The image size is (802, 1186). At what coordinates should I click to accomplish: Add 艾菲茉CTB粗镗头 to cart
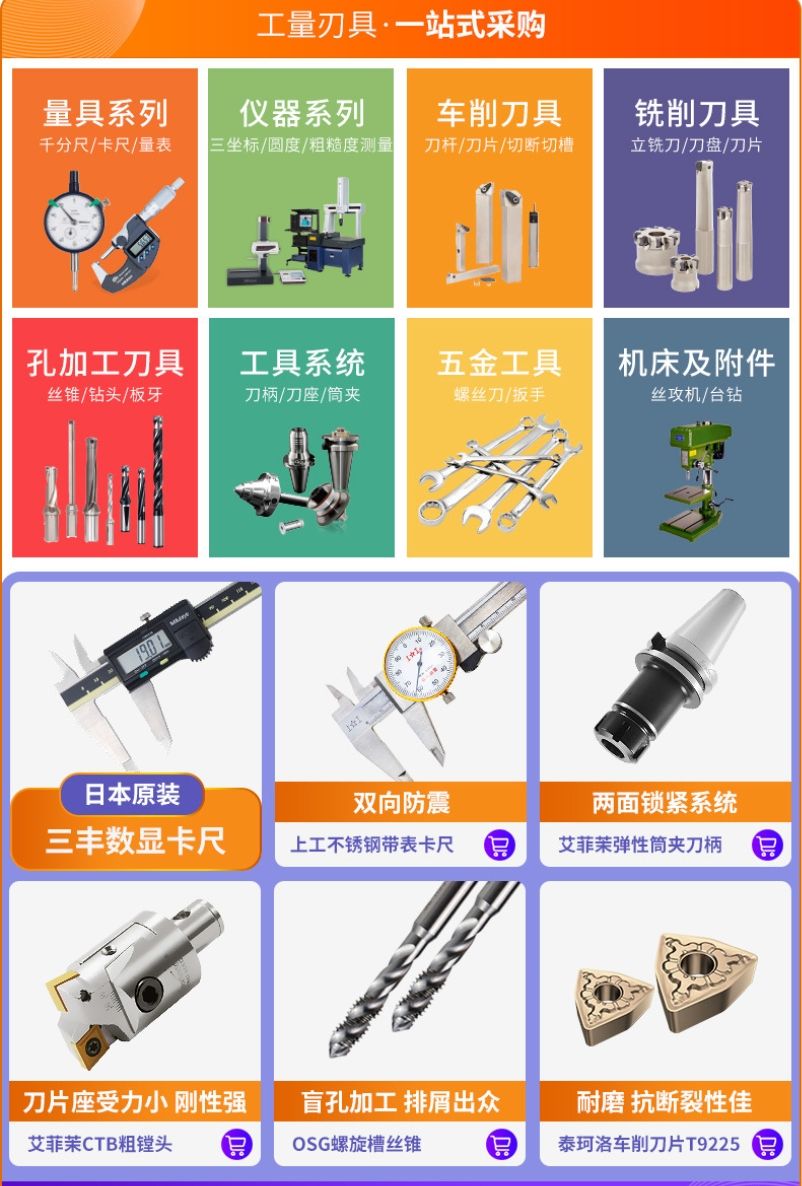(x=236, y=1144)
